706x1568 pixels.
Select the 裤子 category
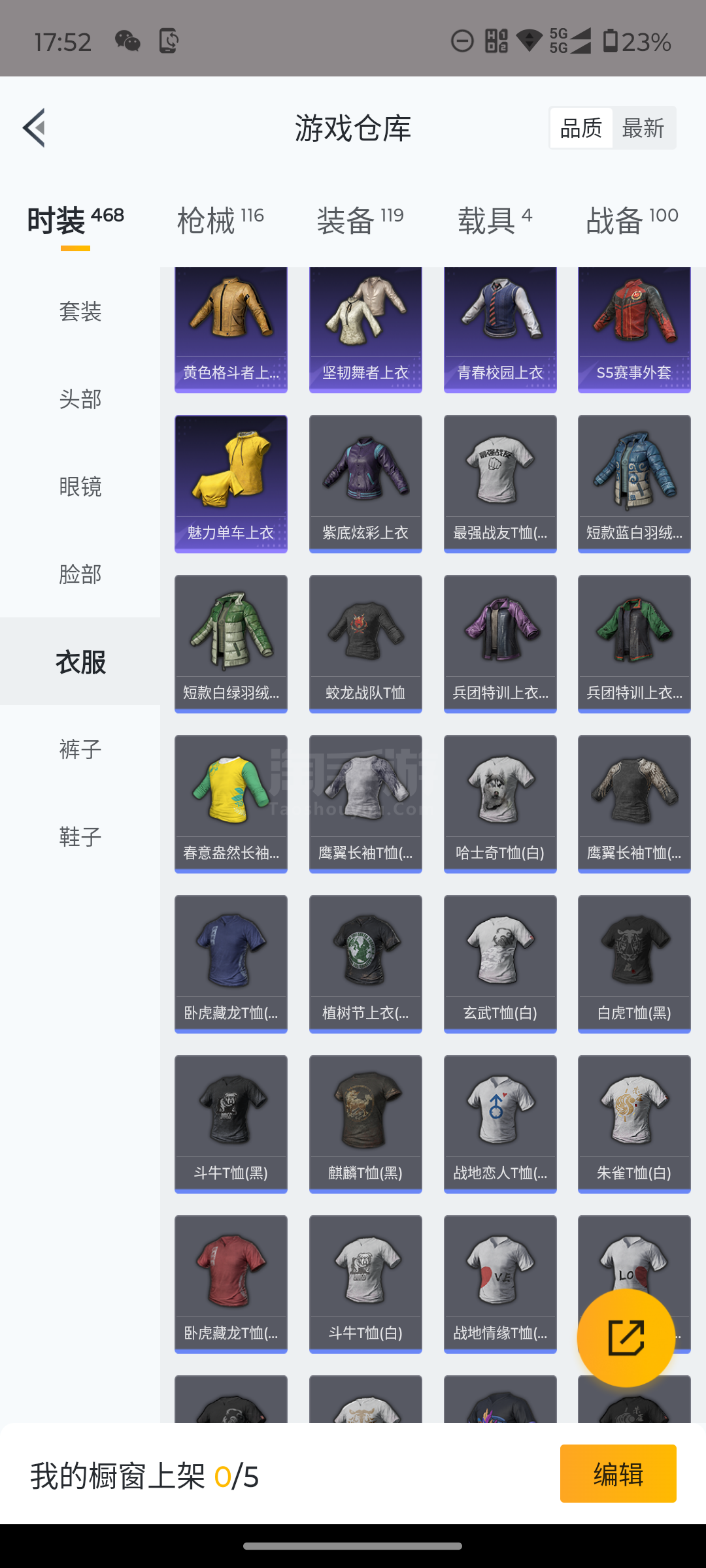click(80, 749)
